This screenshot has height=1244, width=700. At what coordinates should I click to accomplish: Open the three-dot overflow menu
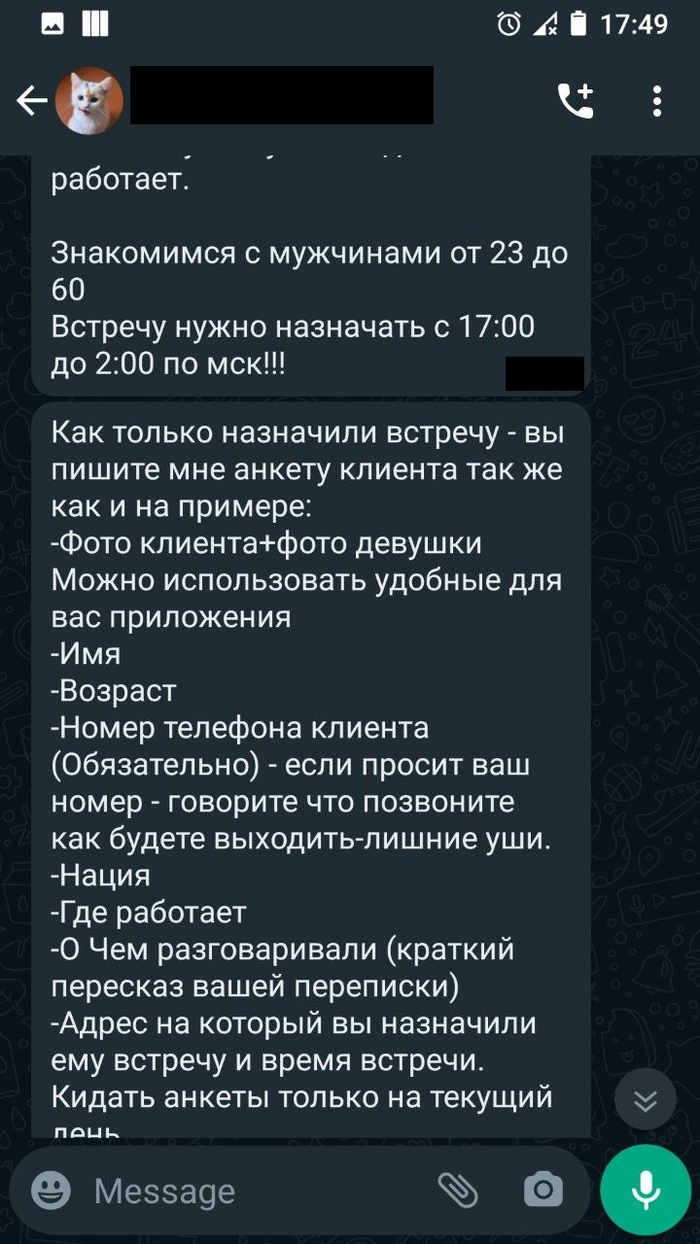pos(657,101)
